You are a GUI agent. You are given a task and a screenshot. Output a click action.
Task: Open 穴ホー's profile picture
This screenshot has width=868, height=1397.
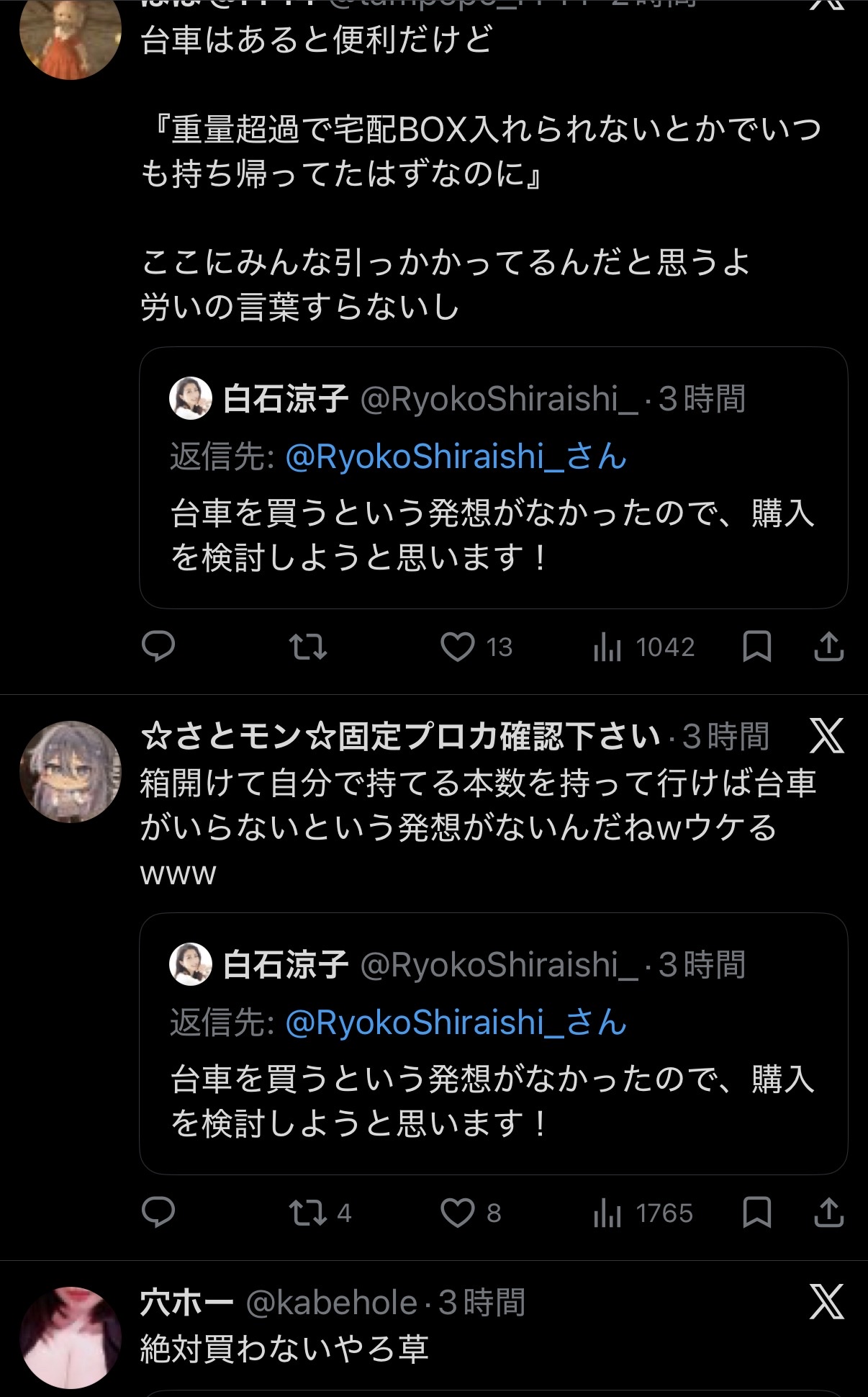(x=71, y=1337)
